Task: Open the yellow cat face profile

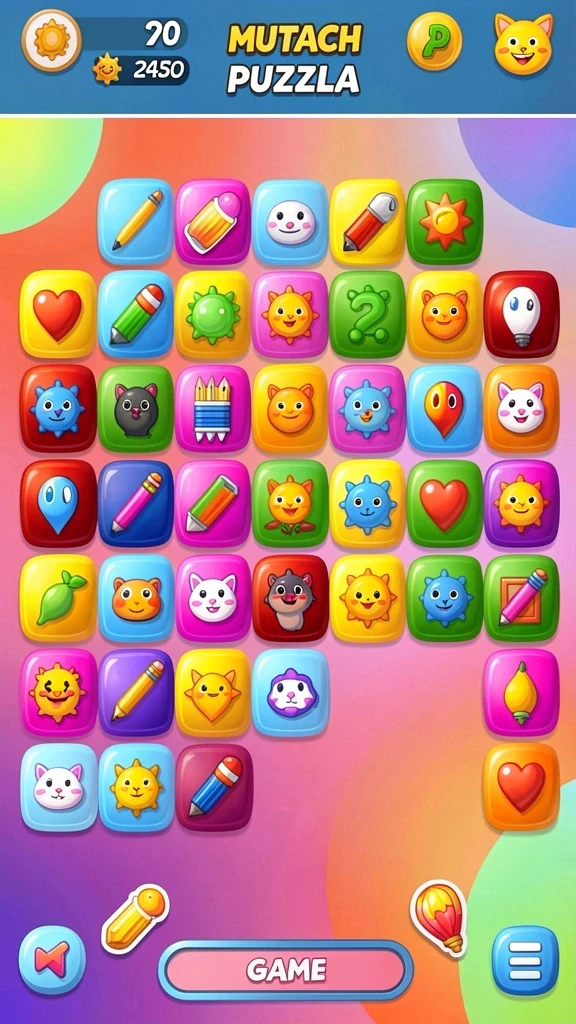Action: [x=523, y=43]
